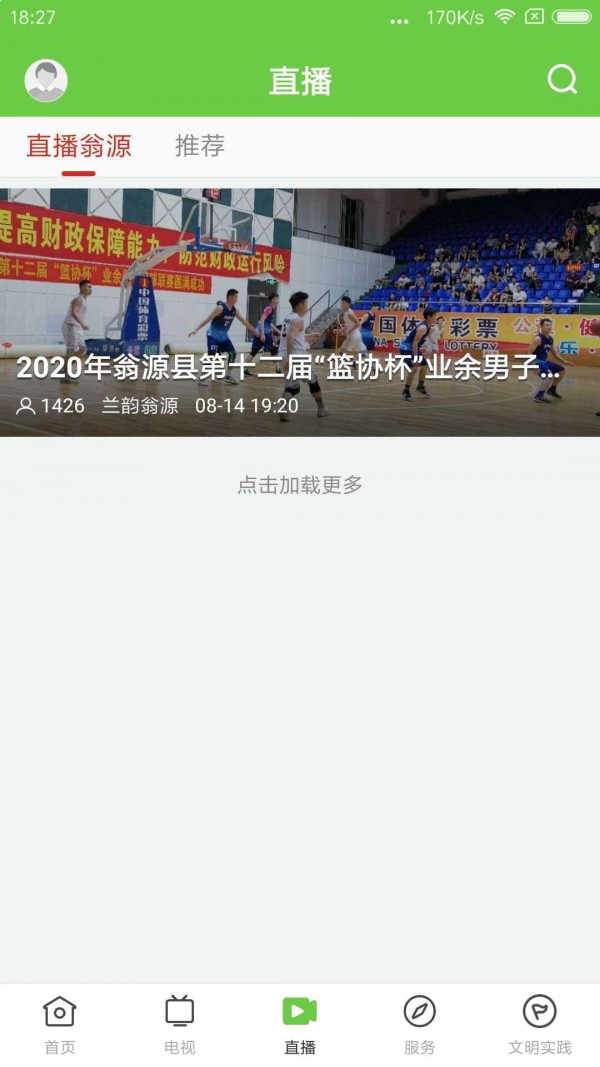Open the 2020年翁源县第十二届篮协杯 live video
The width and height of the screenshot is (600, 1067).
point(300,312)
